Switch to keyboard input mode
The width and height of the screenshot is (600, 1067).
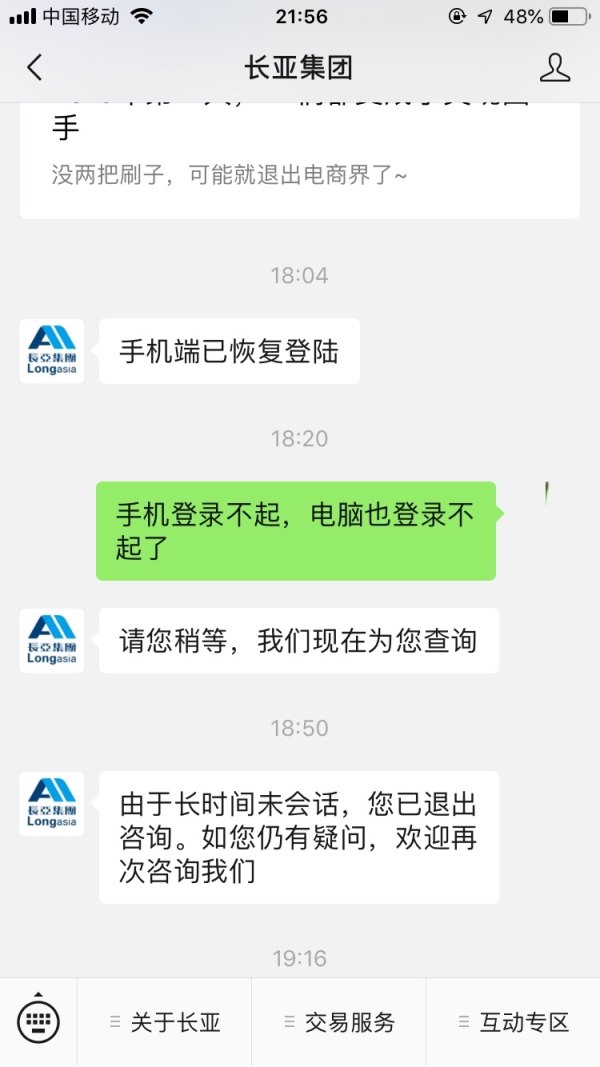(39, 1021)
